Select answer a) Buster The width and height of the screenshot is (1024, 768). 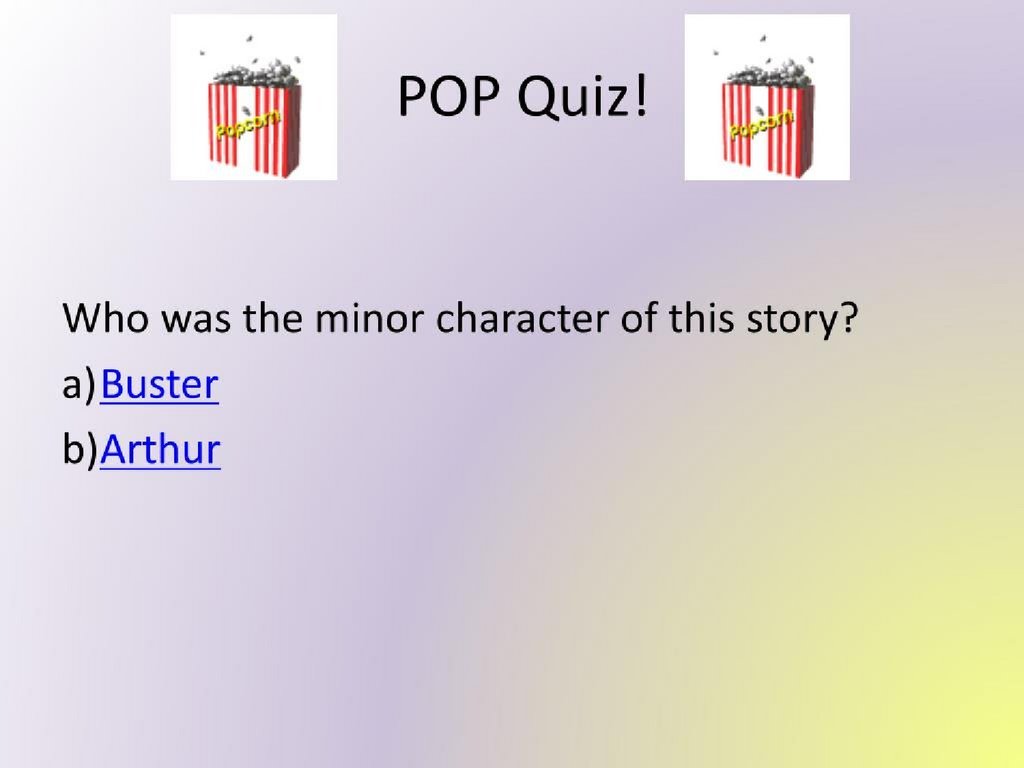160,385
